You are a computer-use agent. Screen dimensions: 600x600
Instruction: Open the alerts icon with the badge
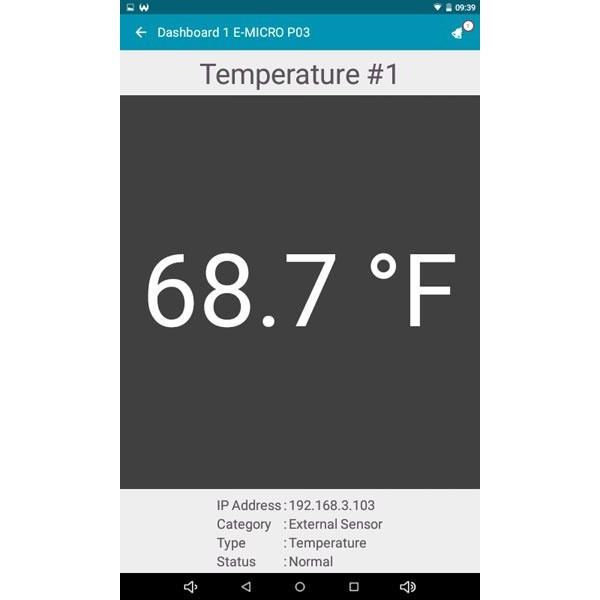459,32
